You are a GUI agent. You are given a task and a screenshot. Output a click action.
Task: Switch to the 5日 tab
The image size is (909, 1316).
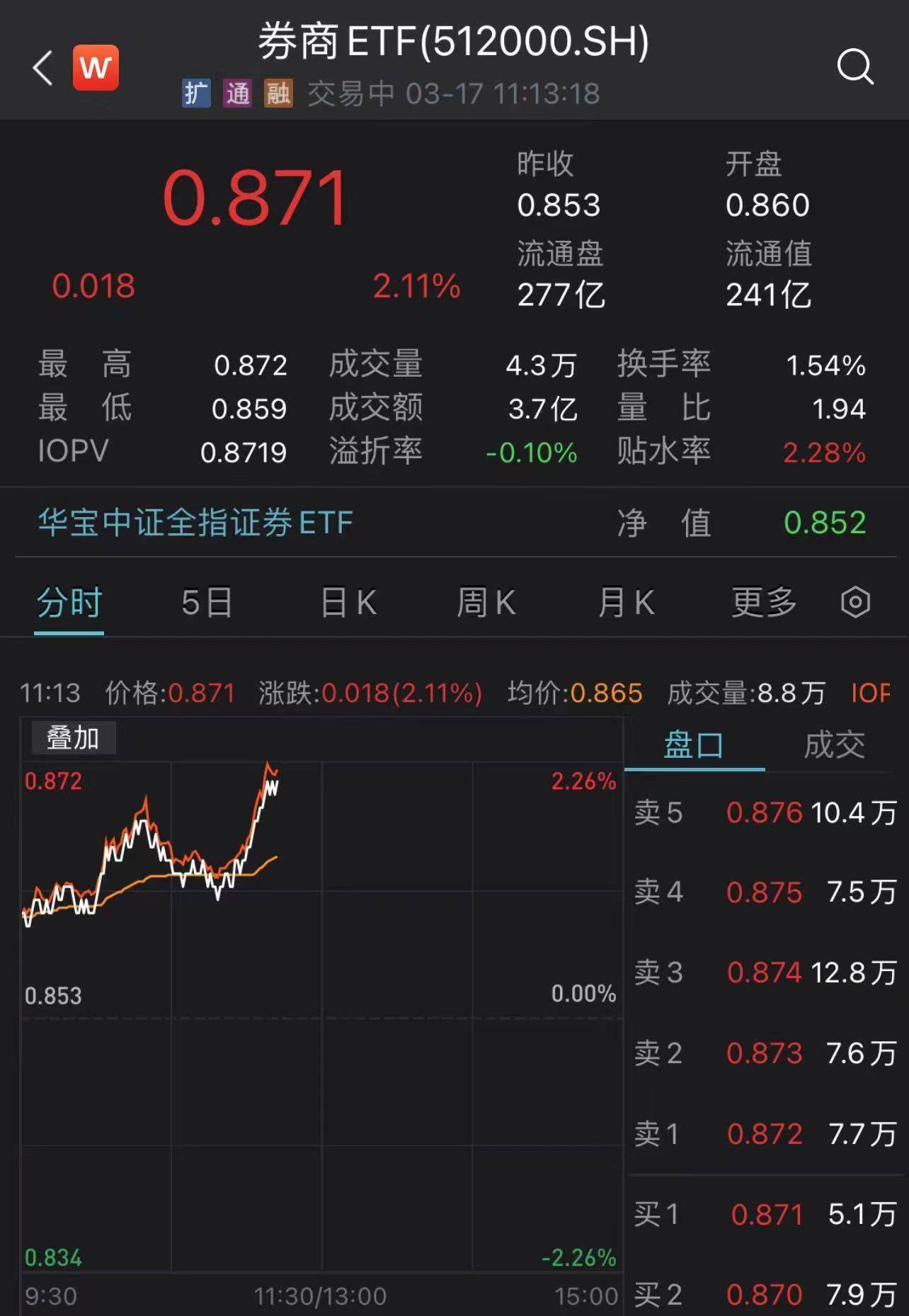point(205,603)
